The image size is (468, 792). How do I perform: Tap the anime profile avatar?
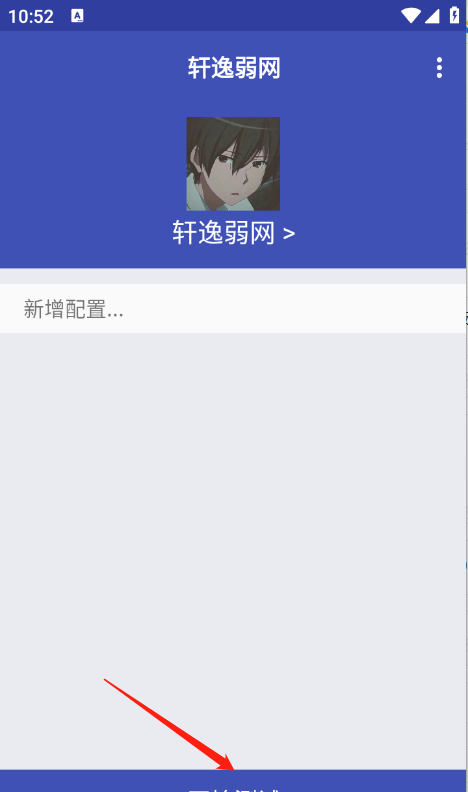click(x=233, y=164)
